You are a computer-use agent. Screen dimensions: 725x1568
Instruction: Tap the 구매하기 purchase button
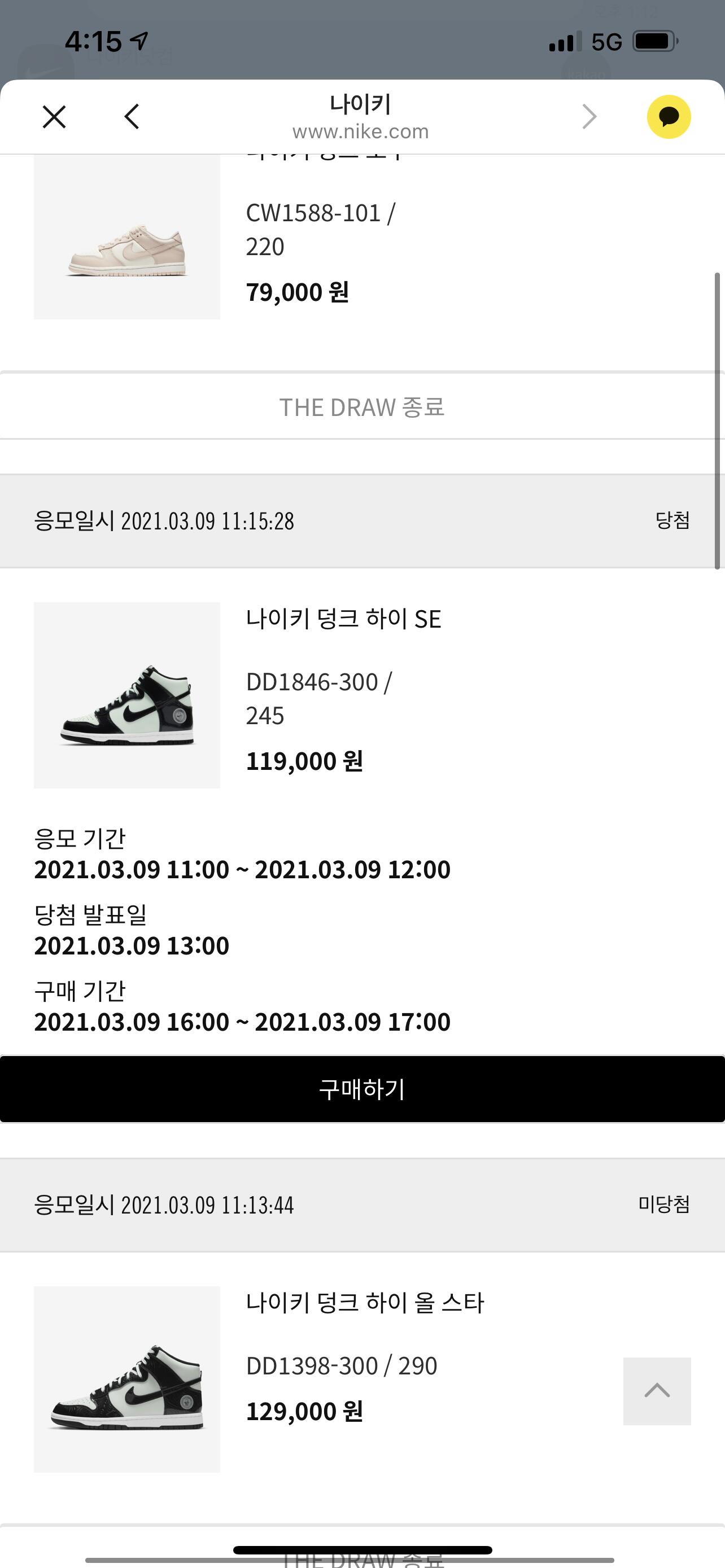coord(362,1089)
